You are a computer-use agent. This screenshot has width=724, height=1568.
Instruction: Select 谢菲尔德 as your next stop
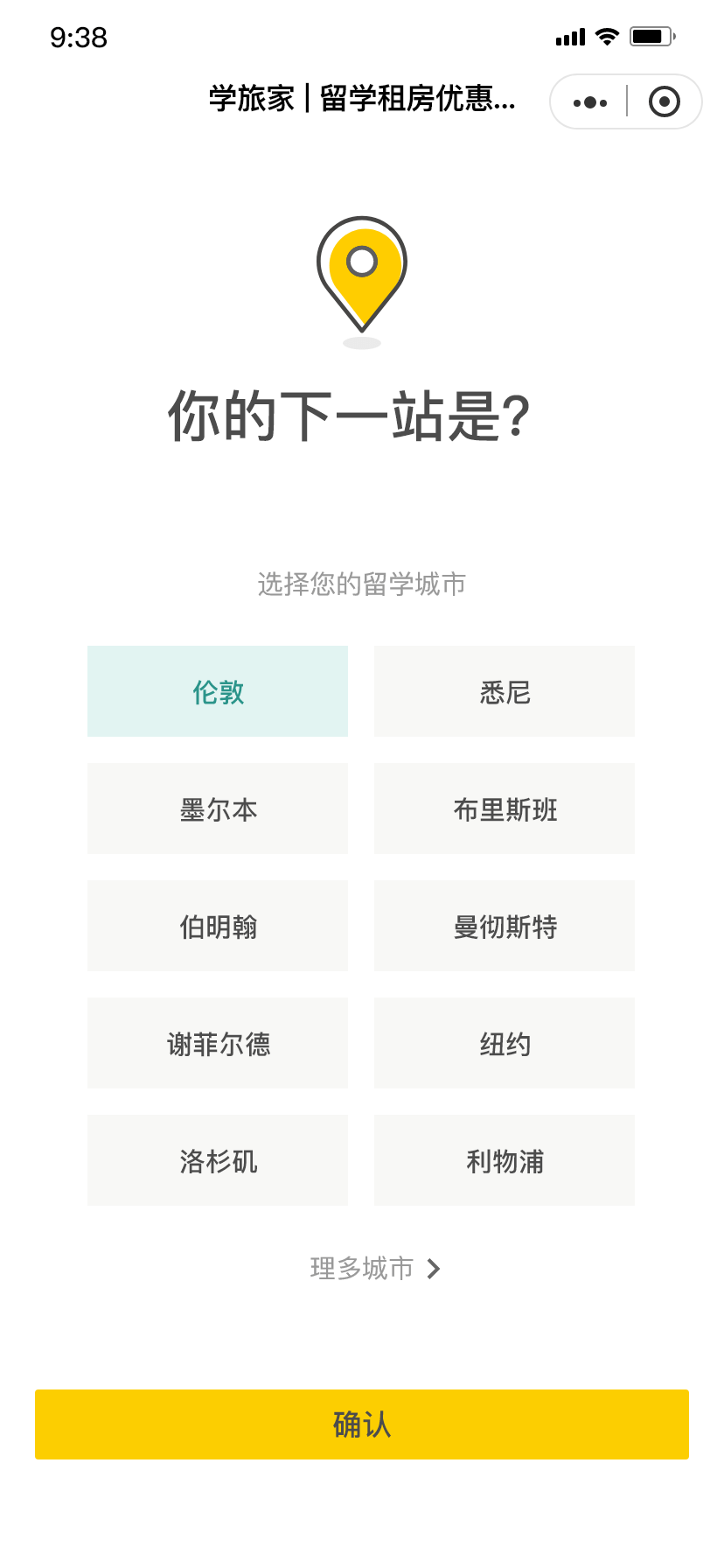click(x=218, y=1043)
